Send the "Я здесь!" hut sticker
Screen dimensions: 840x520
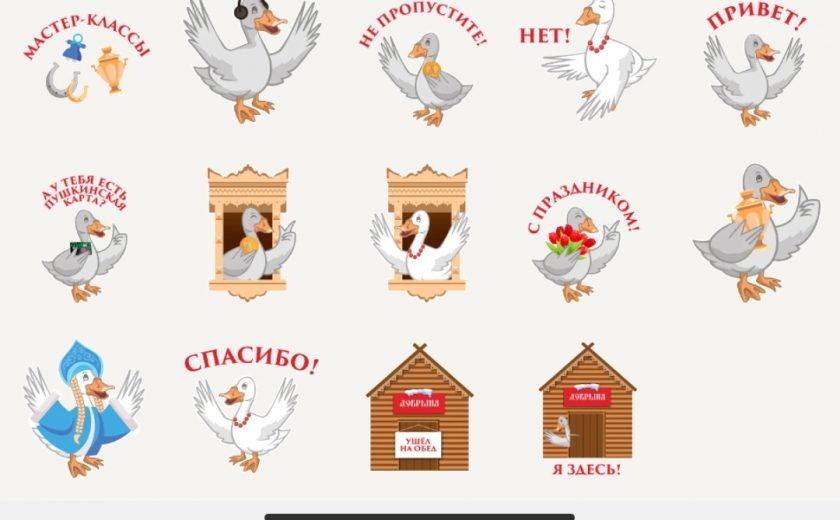pyautogui.click(x=587, y=410)
